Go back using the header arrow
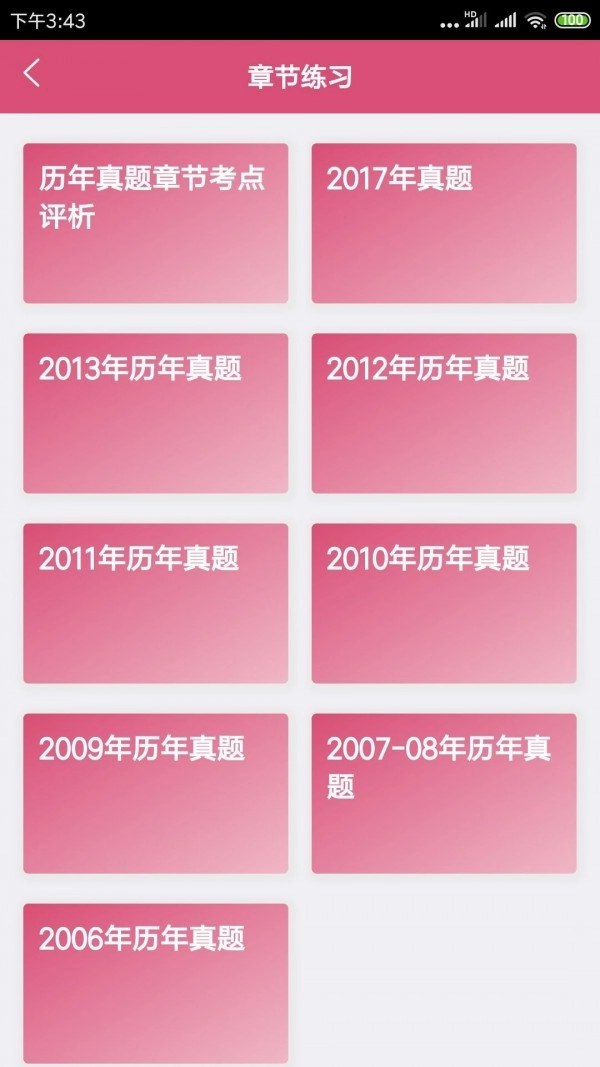This screenshot has height=1067, width=600. 32,73
